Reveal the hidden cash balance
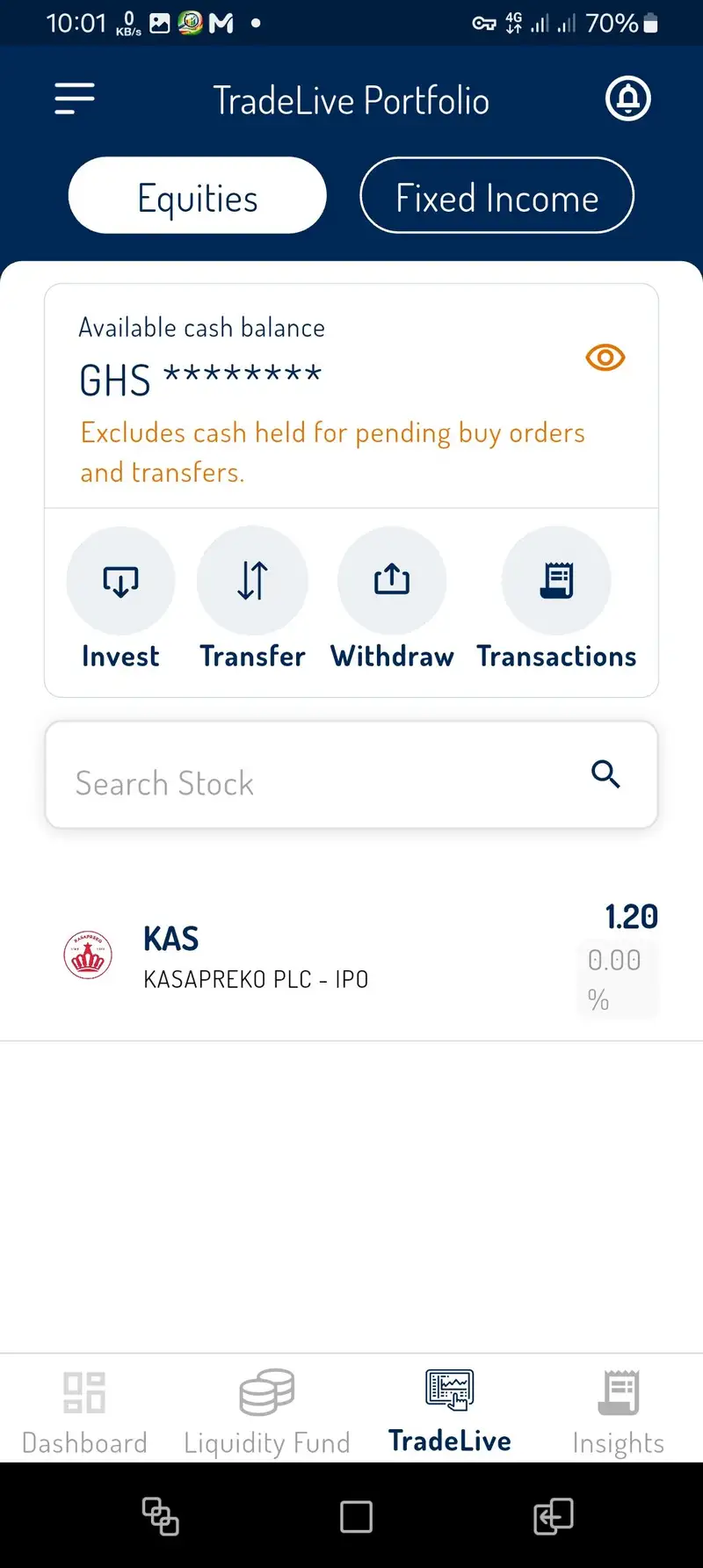This screenshot has height=1568, width=703. [605, 358]
